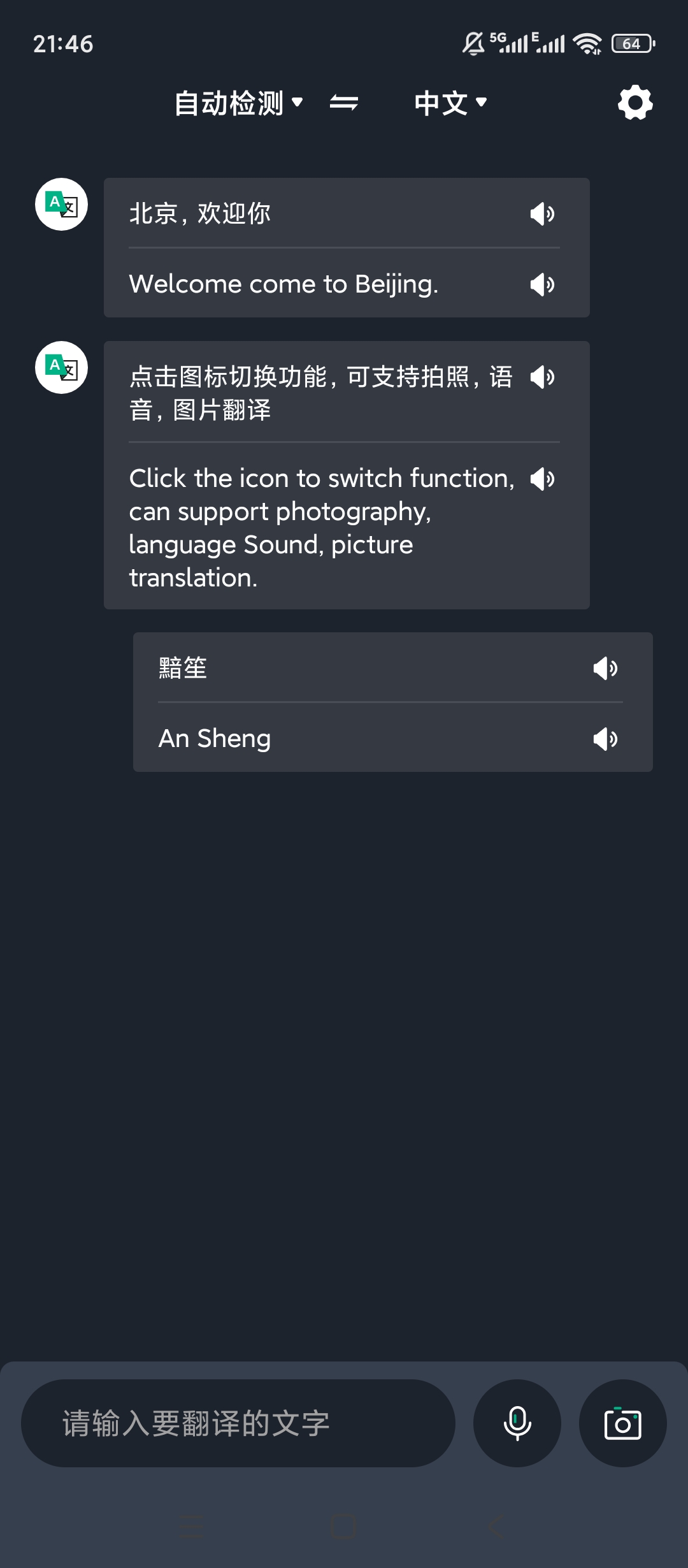
Task: Play audio for Welcome come to Beijing
Action: 542,284
